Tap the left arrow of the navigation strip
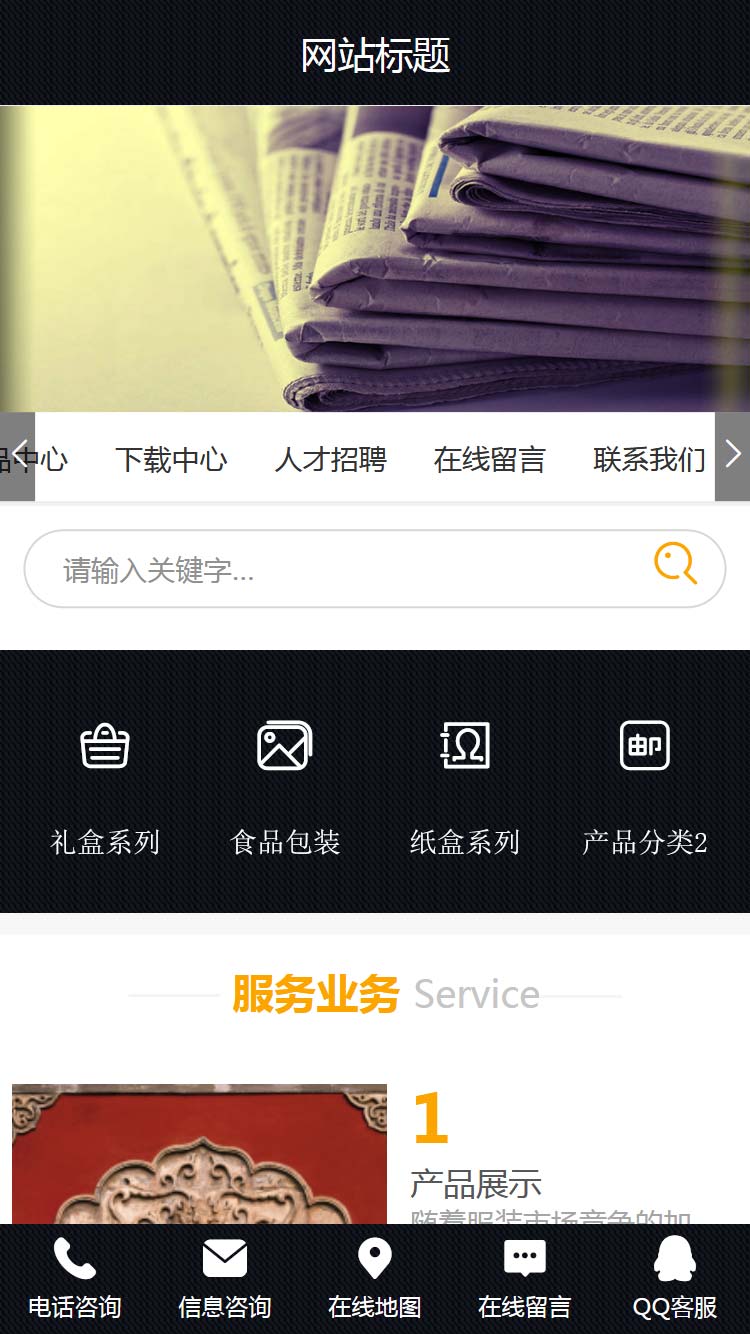 [17, 457]
